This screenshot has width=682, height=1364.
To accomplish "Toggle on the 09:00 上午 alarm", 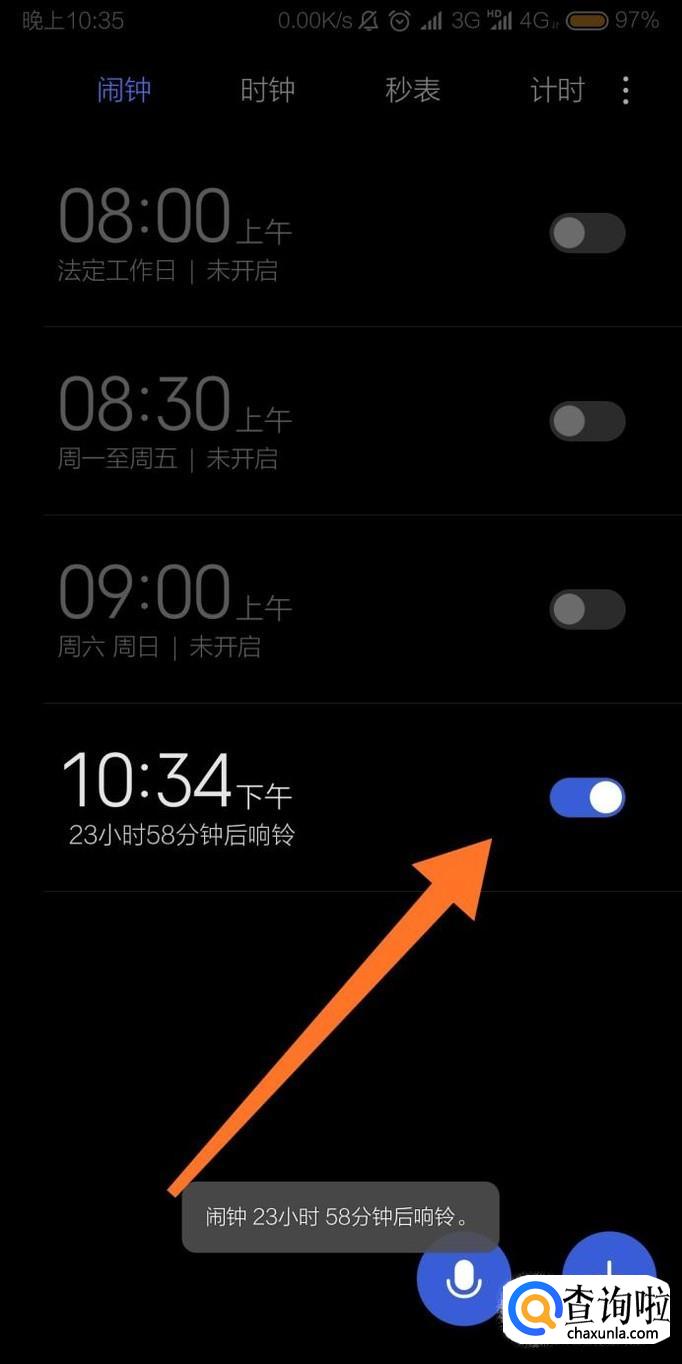I will (x=587, y=609).
